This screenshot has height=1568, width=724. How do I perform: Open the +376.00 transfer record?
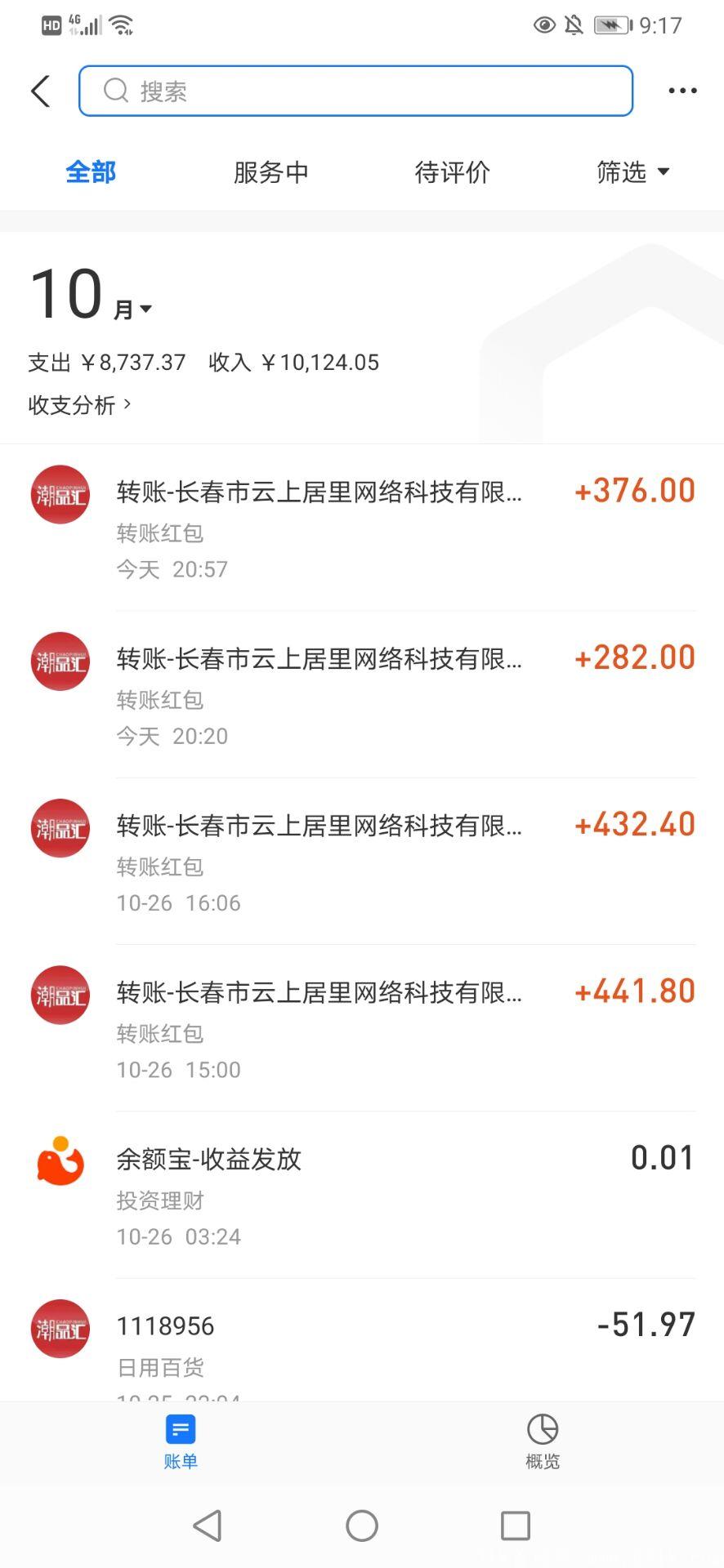[x=362, y=528]
